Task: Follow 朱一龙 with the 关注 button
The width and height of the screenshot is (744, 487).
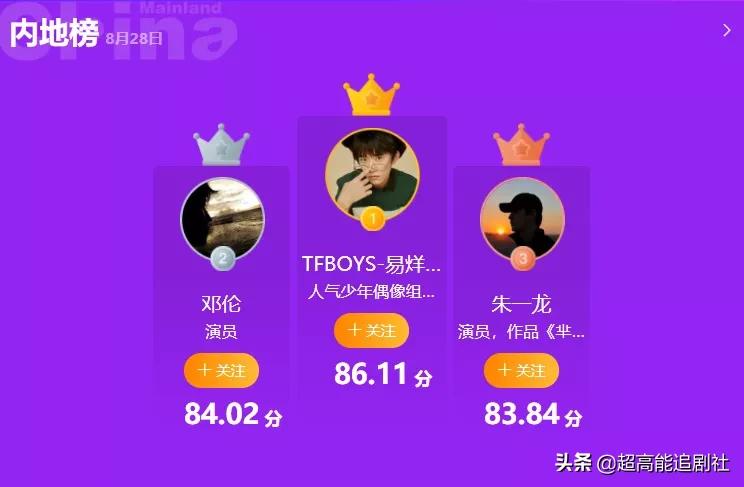Action: (521, 370)
